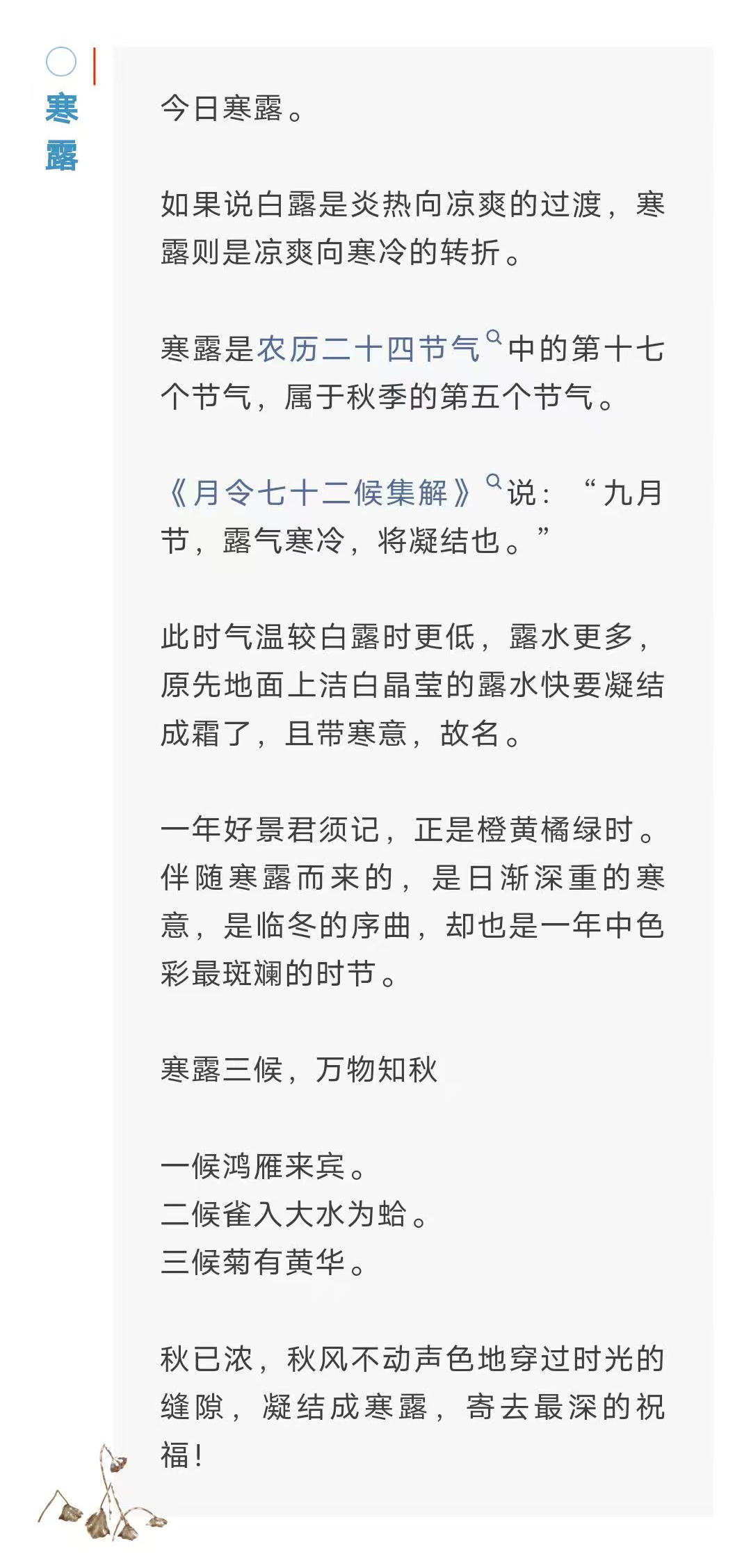Open the 《月令七十二候集解》 search link
Screen dimensions: 751x1568
320,493
